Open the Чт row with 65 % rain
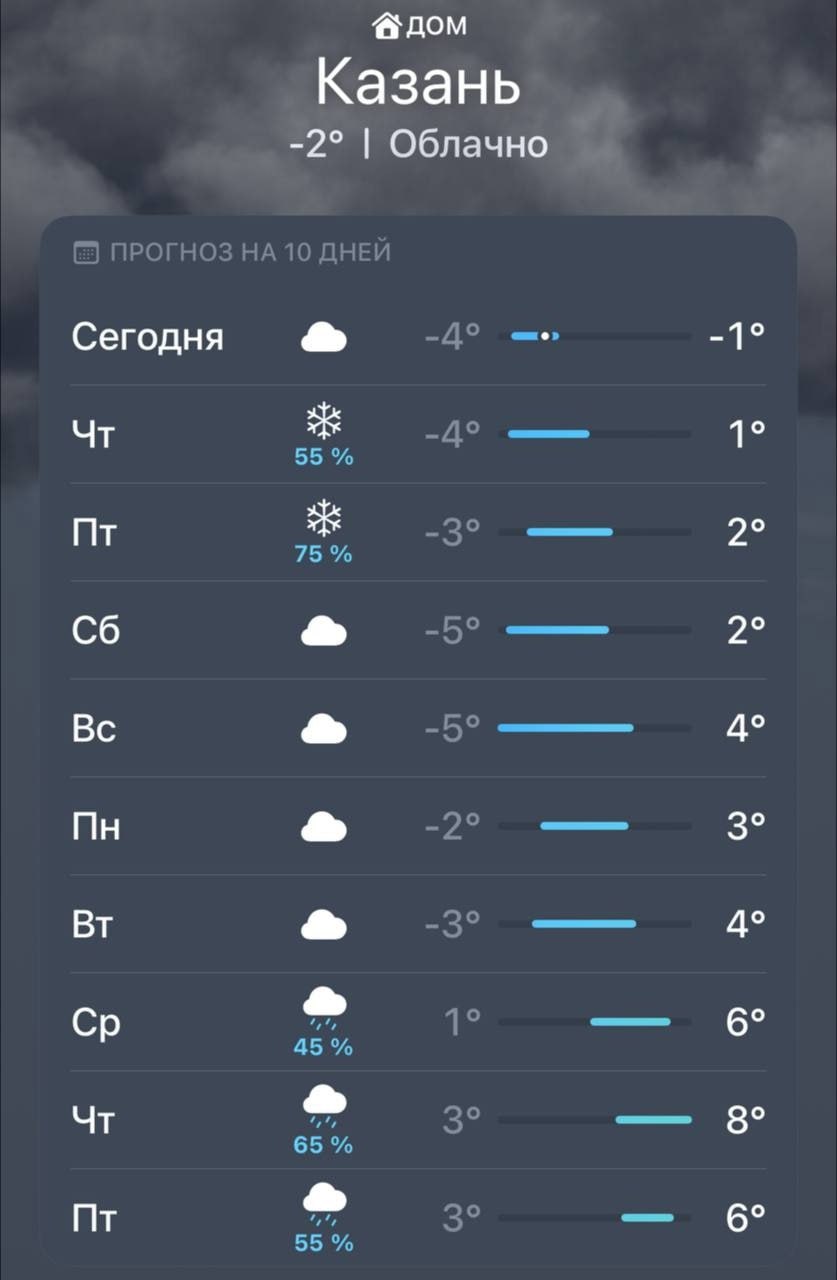The width and height of the screenshot is (837, 1280). click(x=418, y=1120)
